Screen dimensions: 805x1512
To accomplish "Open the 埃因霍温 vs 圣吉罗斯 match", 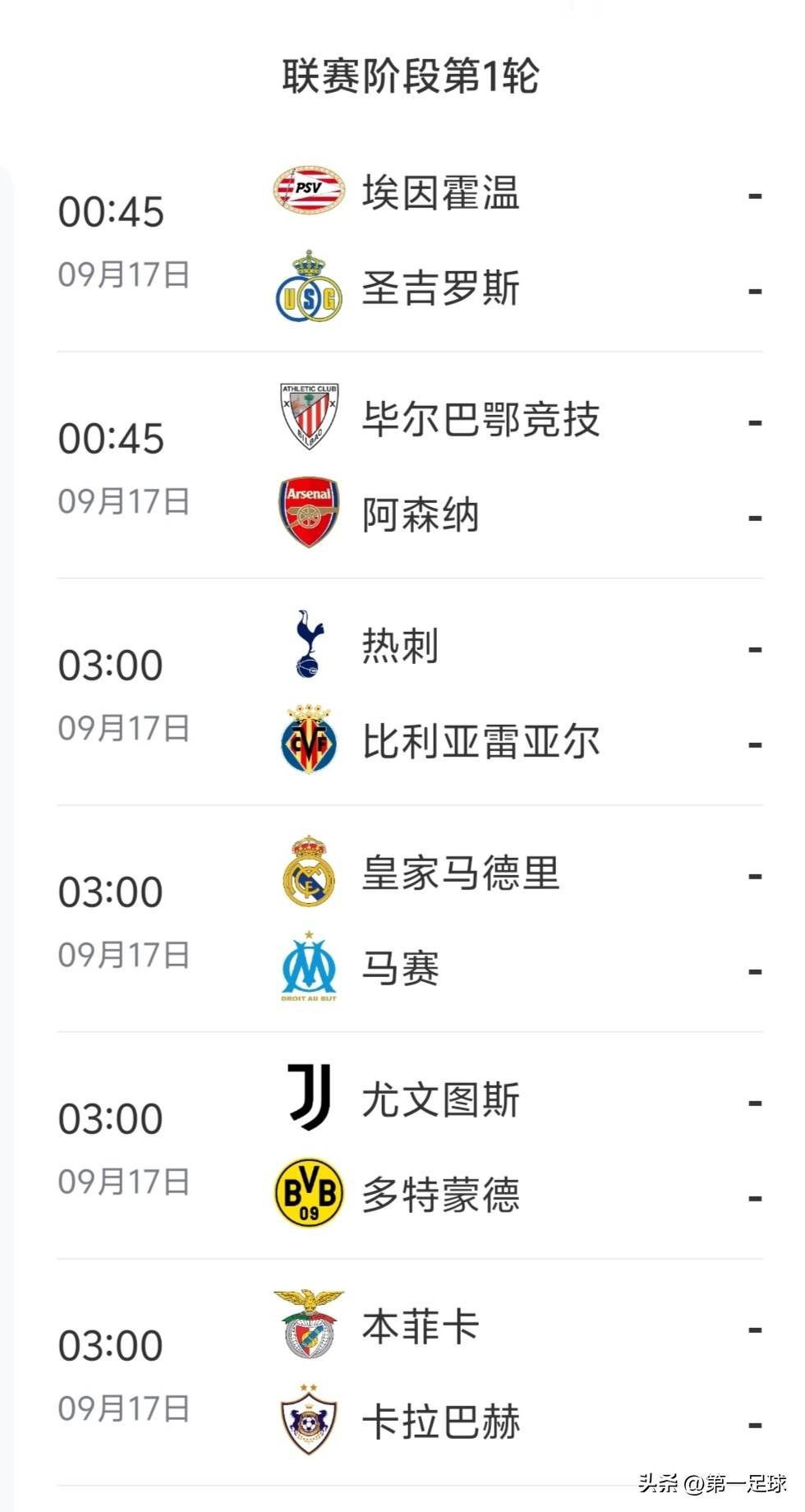I will [x=409, y=242].
